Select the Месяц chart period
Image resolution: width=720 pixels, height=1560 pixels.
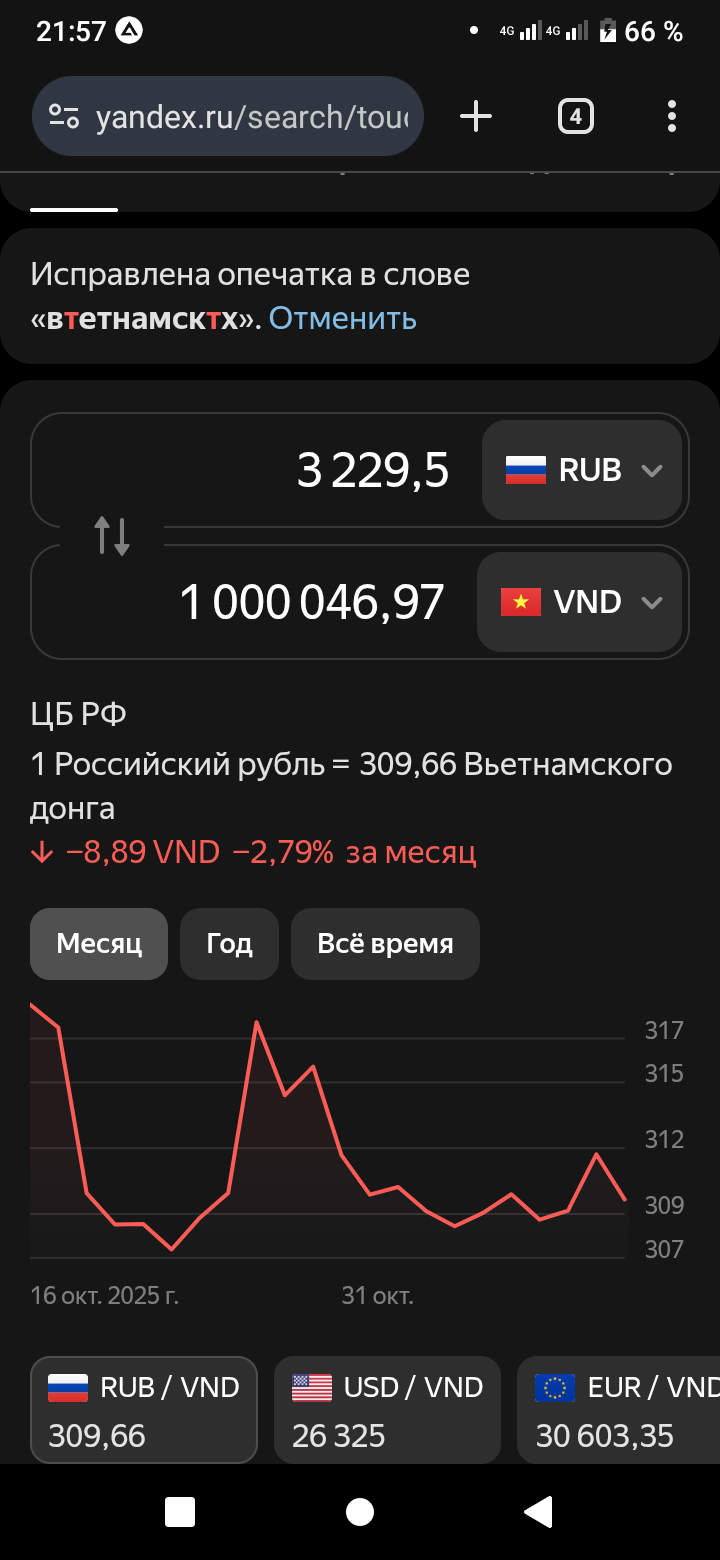coord(99,943)
